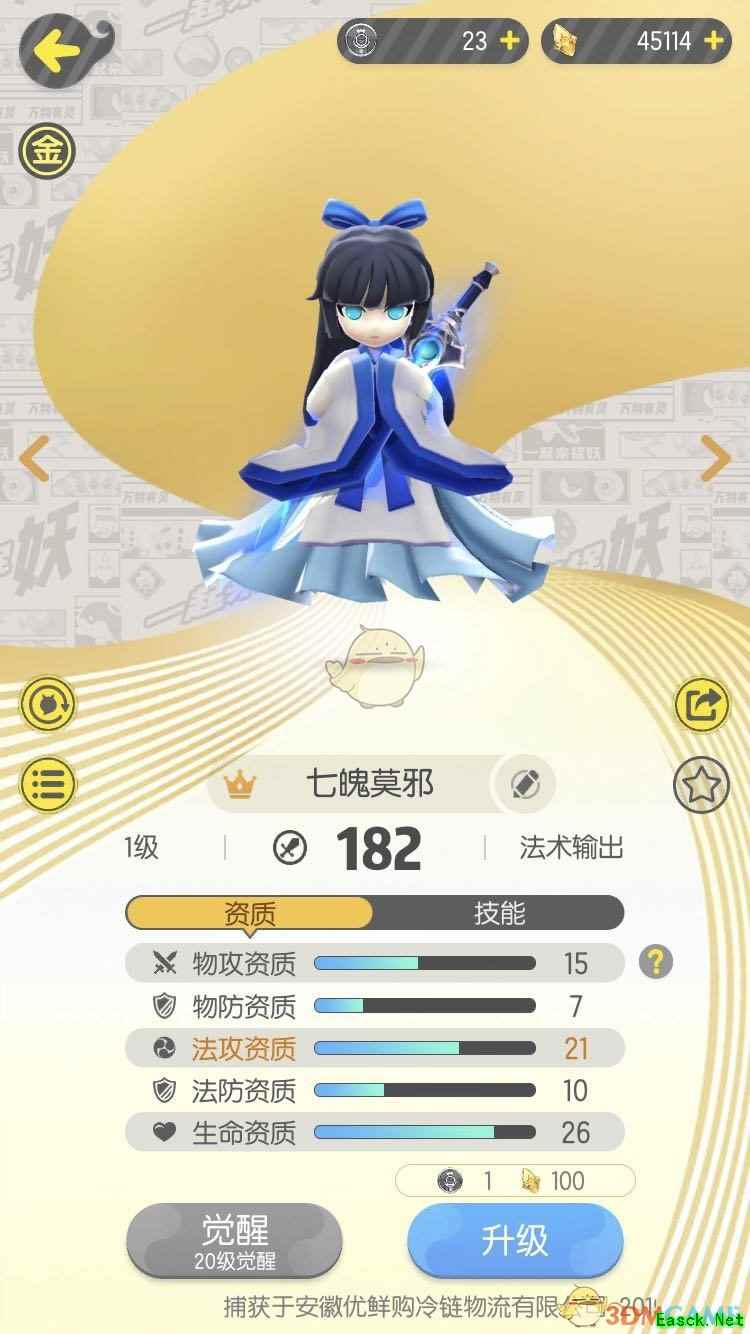Tap the 觉醒 button
Viewport: 750px width, 1334px height.
(235, 1240)
